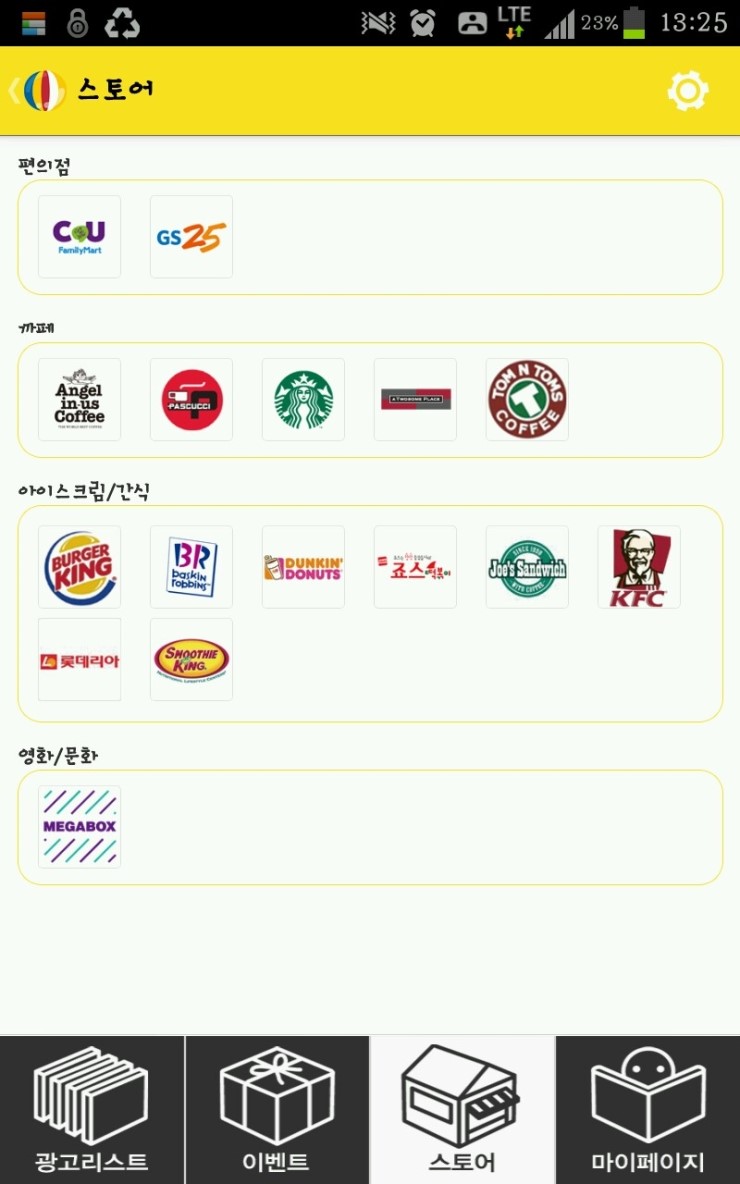Open Tom N Toms Coffee
740x1184 pixels.
[527, 400]
